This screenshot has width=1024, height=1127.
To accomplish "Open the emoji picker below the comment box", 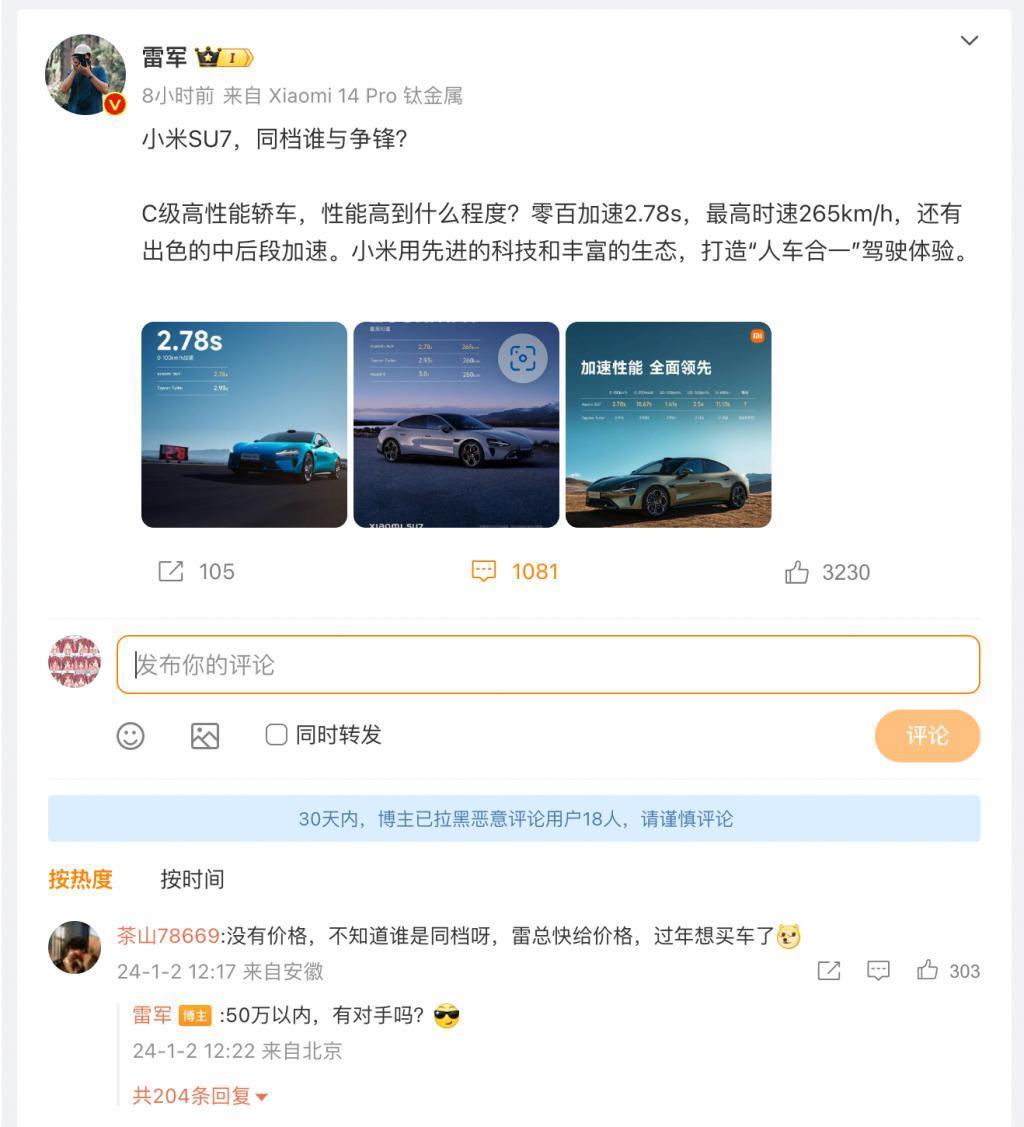I will point(131,735).
